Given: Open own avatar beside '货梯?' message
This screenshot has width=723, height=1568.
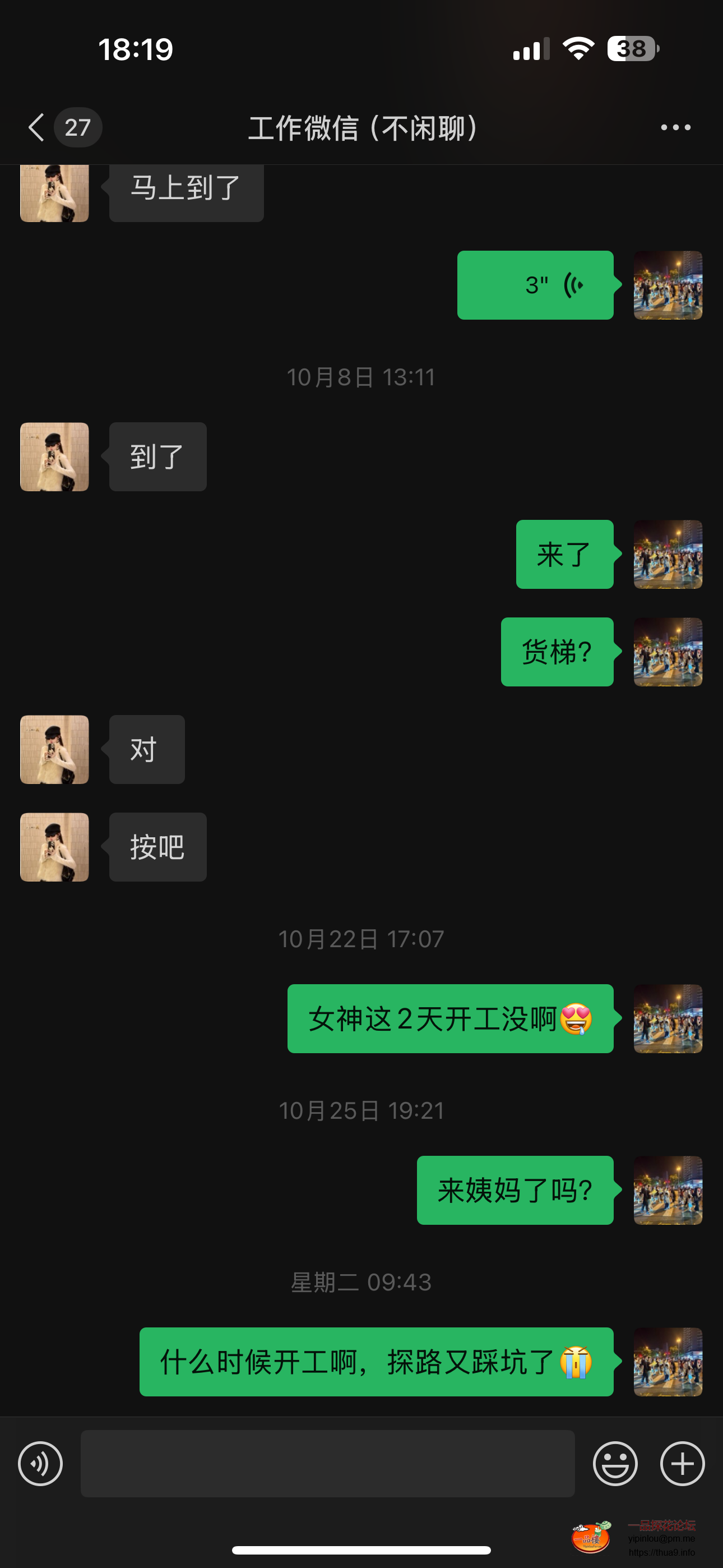Looking at the screenshot, I should pyautogui.click(x=668, y=652).
